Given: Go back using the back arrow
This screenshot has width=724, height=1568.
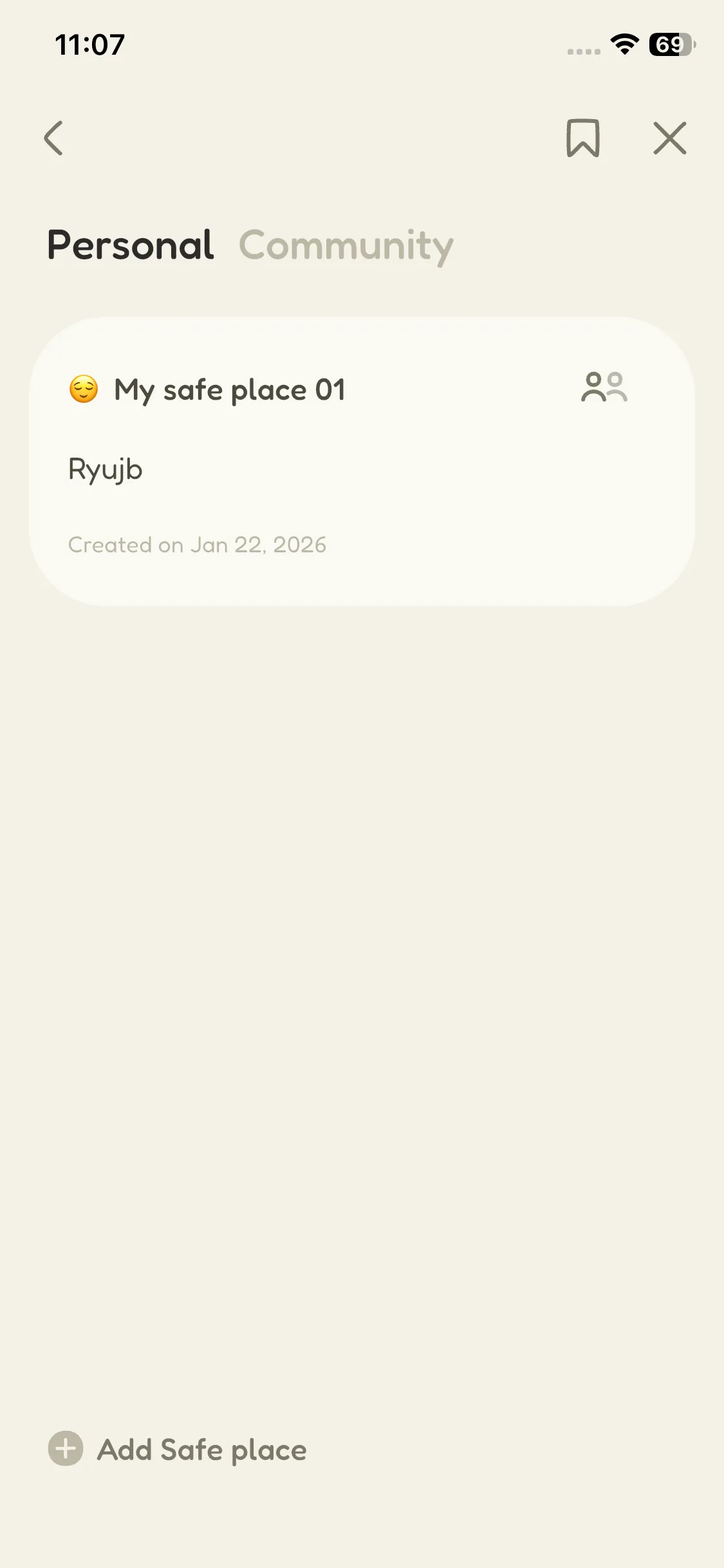Looking at the screenshot, I should point(54,138).
